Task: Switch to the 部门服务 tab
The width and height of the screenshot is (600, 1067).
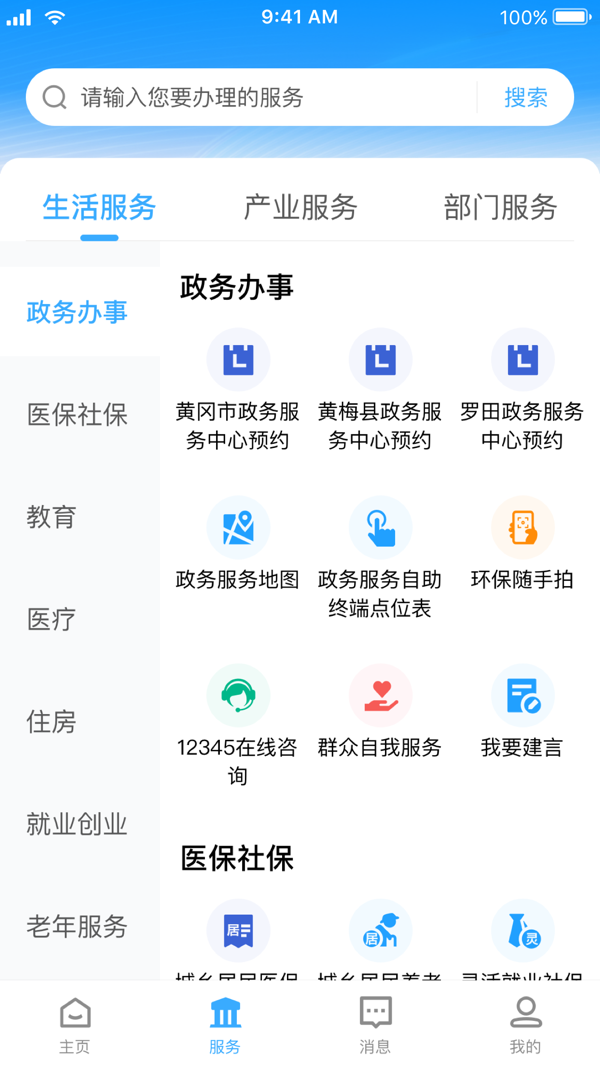Action: [500, 208]
